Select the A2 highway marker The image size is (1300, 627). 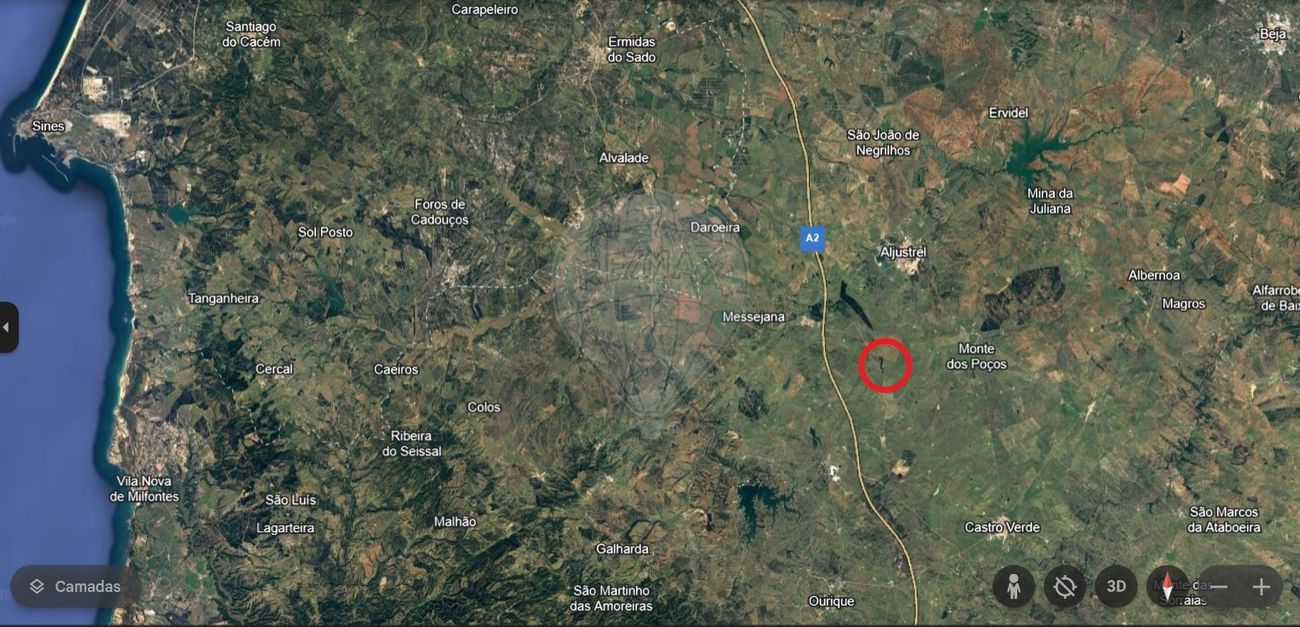pos(812,238)
